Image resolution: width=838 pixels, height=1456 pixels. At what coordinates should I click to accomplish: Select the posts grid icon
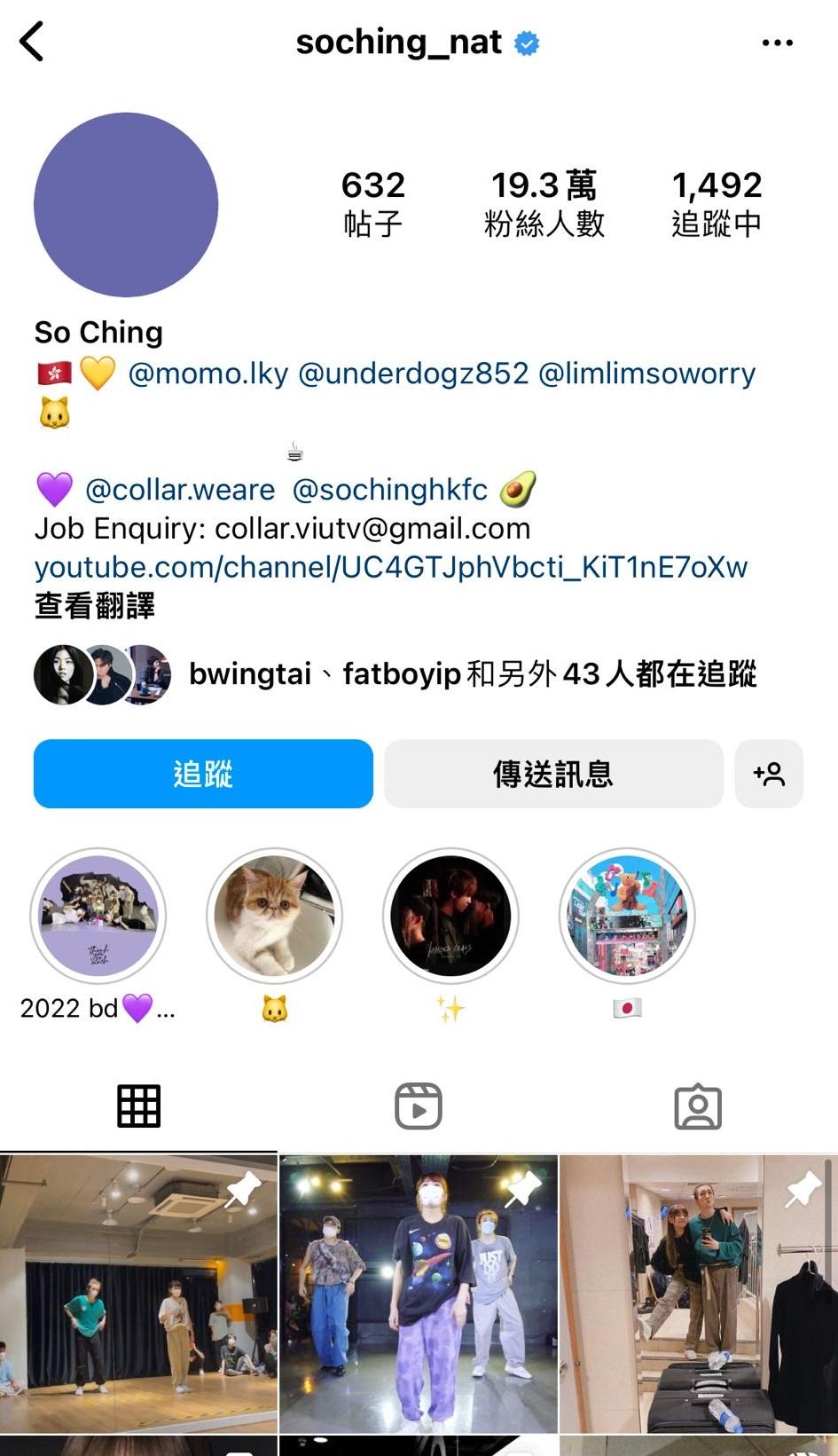(x=138, y=1105)
